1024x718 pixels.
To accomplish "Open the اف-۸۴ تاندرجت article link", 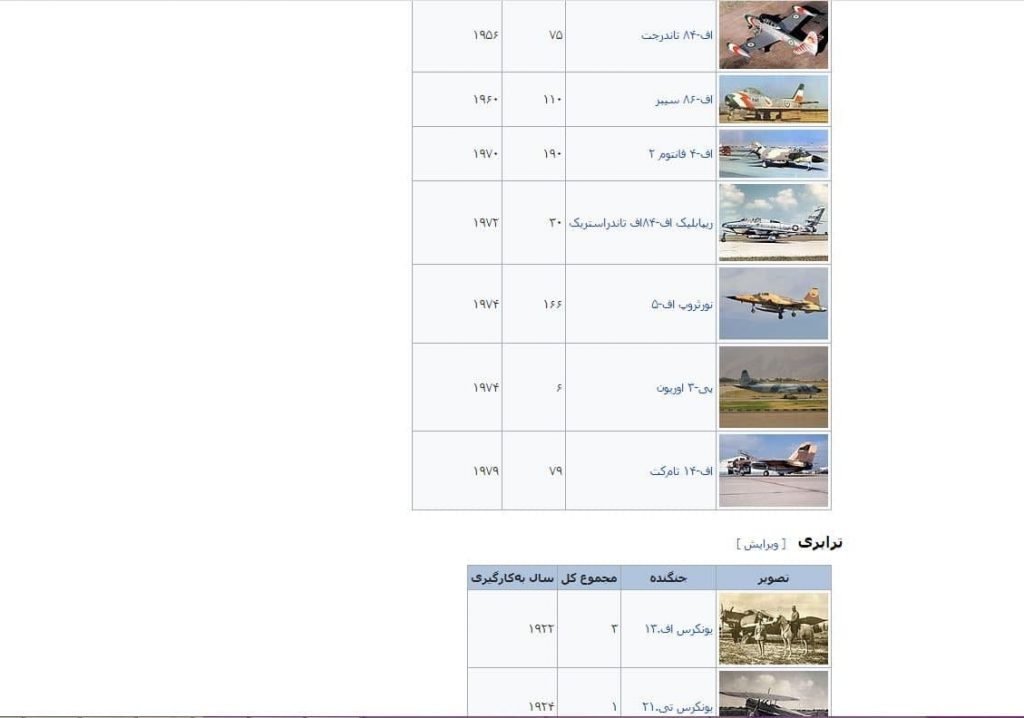I will (x=677, y=35).
